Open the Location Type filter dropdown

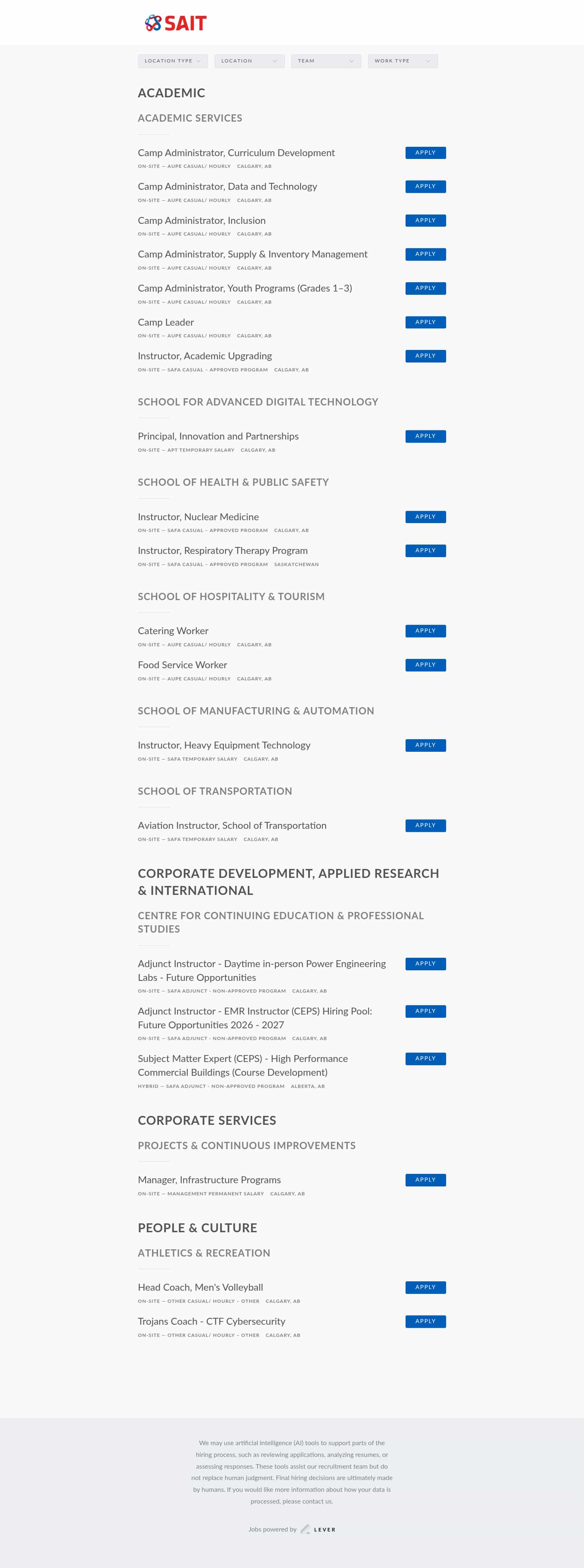(172, 61)
